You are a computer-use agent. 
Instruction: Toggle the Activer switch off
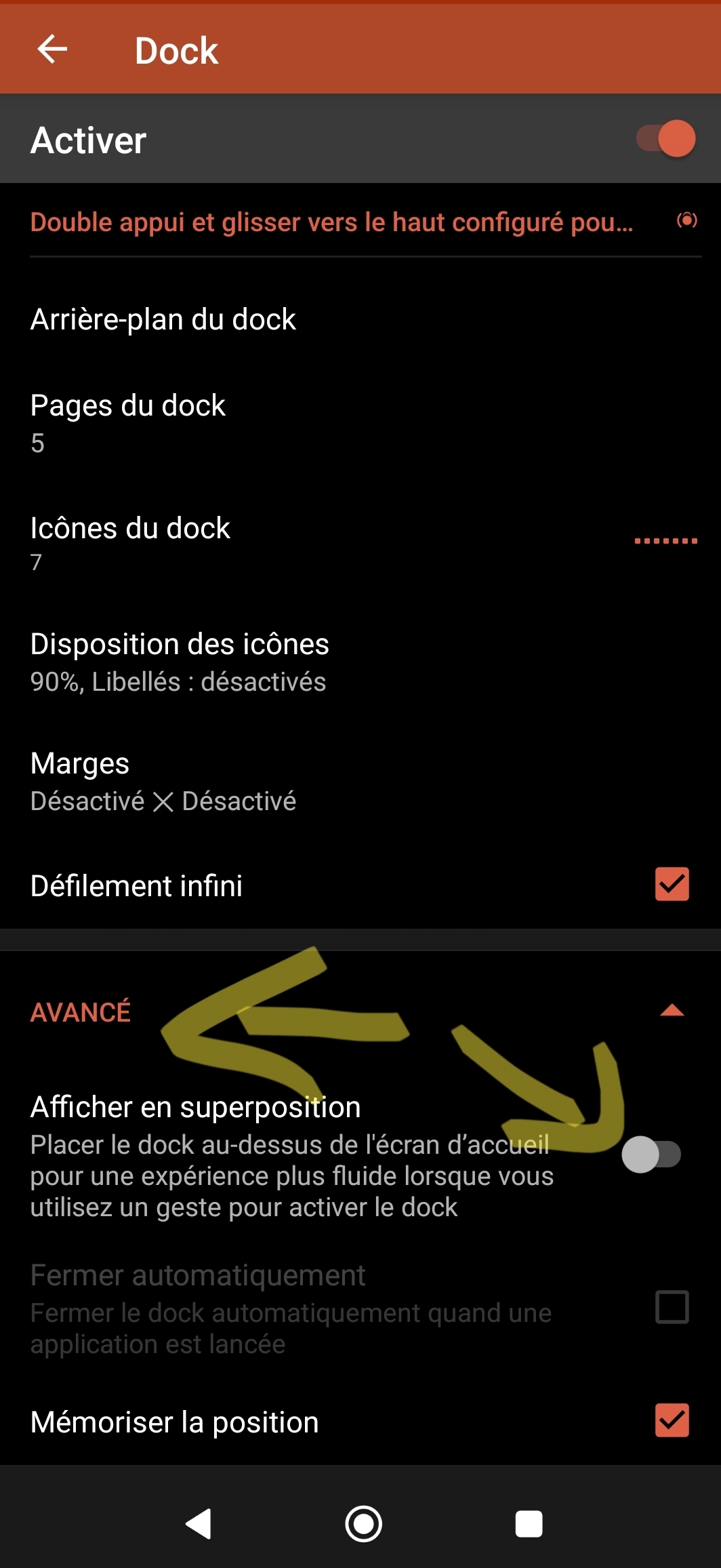(x=665, y=138)
